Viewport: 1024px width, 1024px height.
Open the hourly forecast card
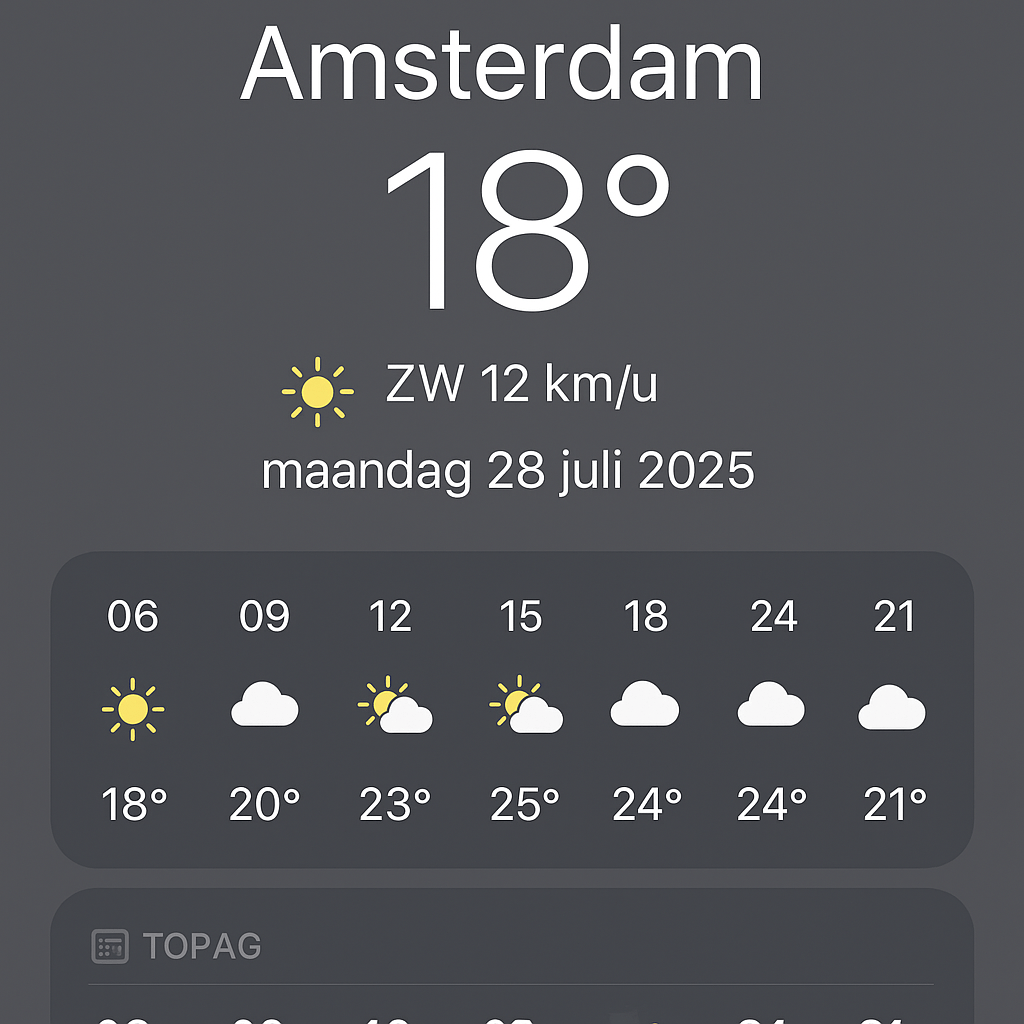(x=512, y=708)
